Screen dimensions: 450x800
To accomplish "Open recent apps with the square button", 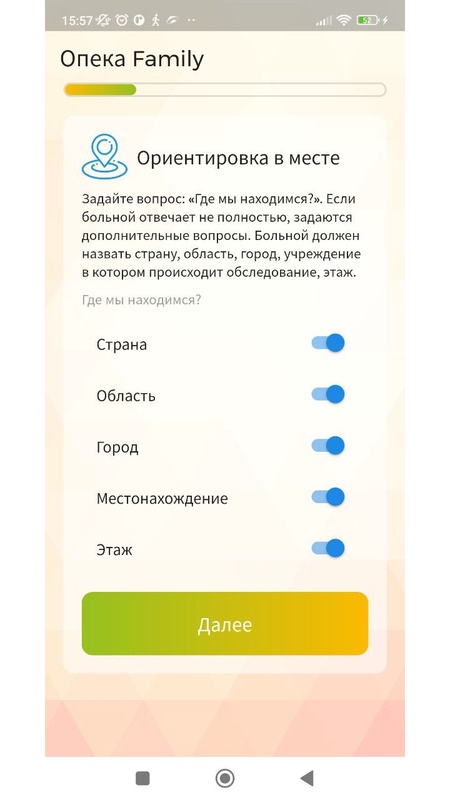I will pos(142,778).
